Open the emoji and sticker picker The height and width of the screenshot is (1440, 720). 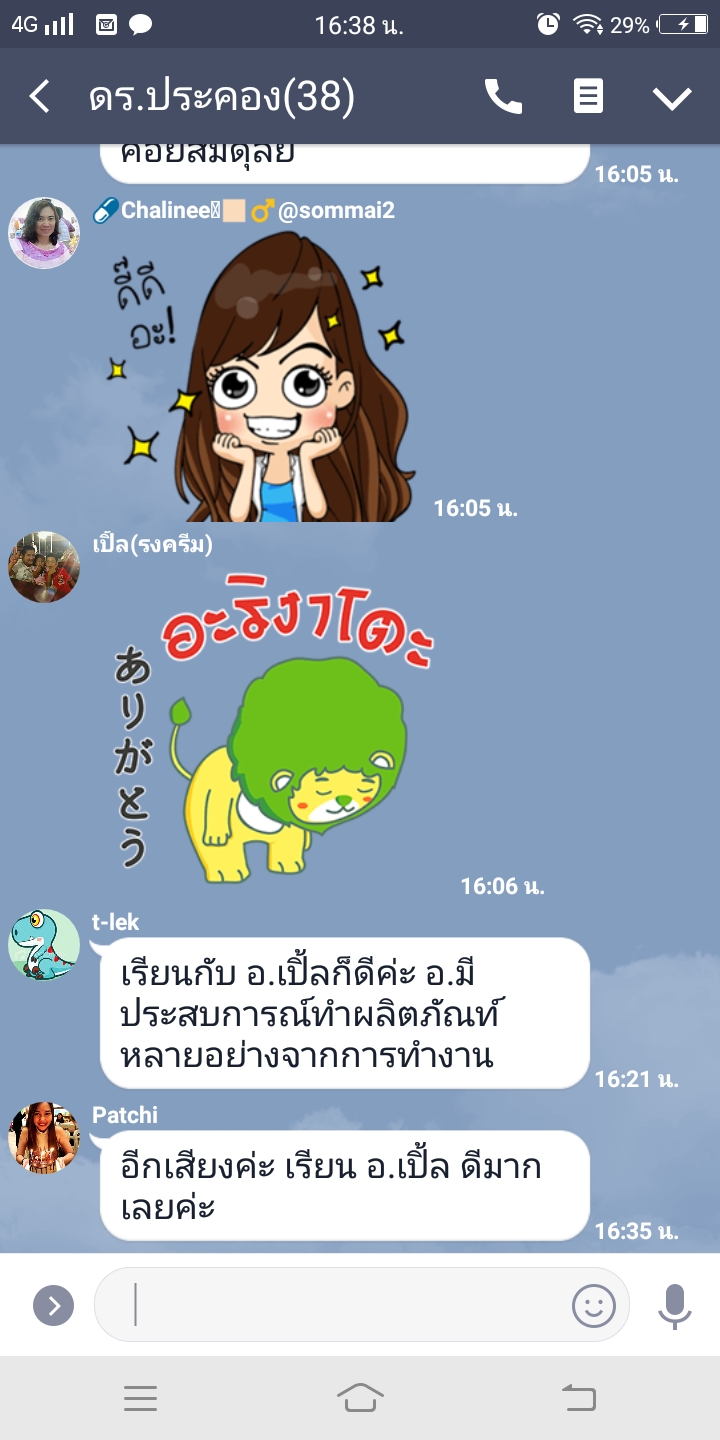tap(593, 1305)
